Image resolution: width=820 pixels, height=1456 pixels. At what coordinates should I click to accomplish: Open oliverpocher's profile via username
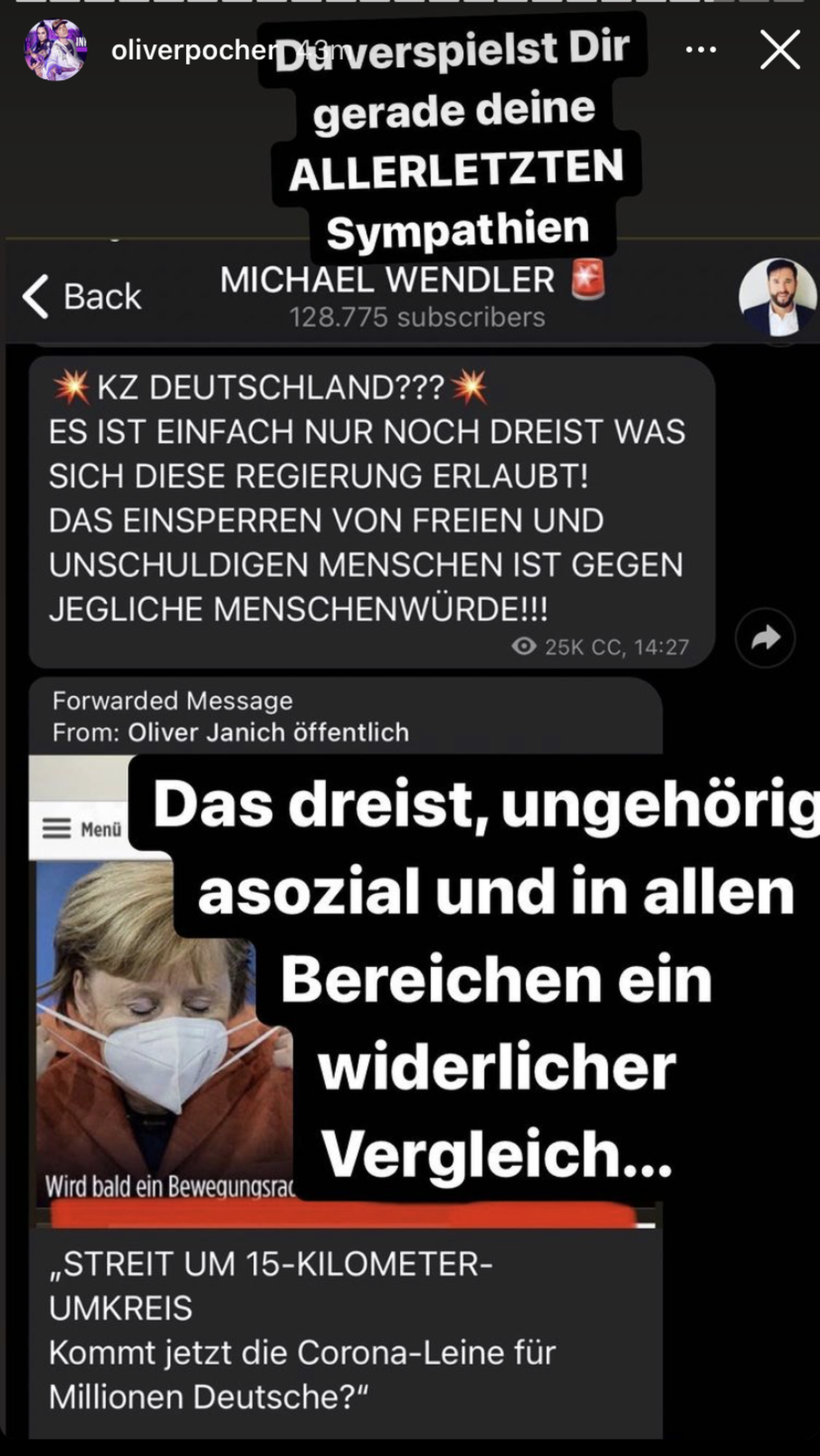(193, 51)
